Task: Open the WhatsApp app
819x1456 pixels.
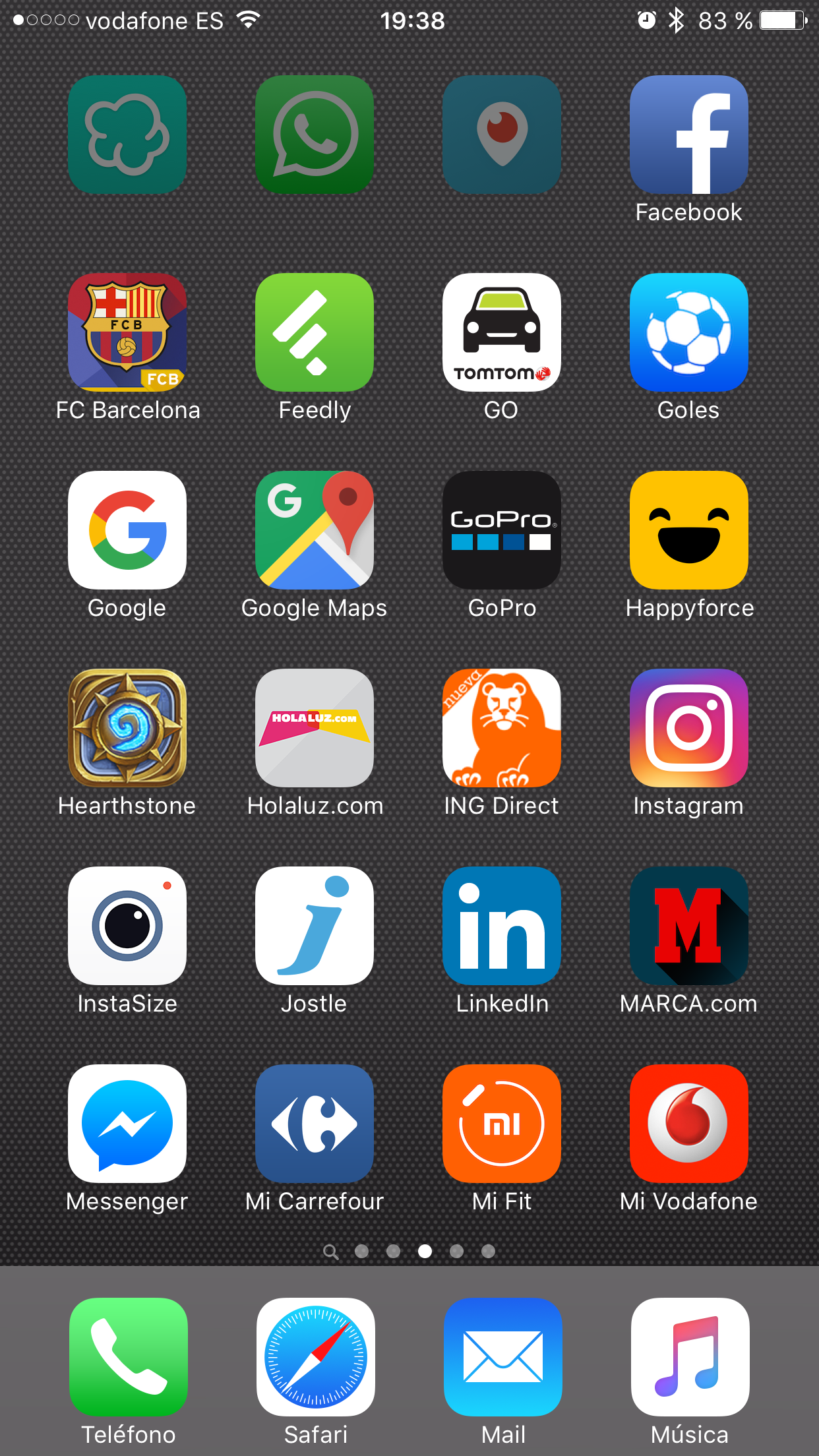Action: pyautogui.click(x=315, y=135)
